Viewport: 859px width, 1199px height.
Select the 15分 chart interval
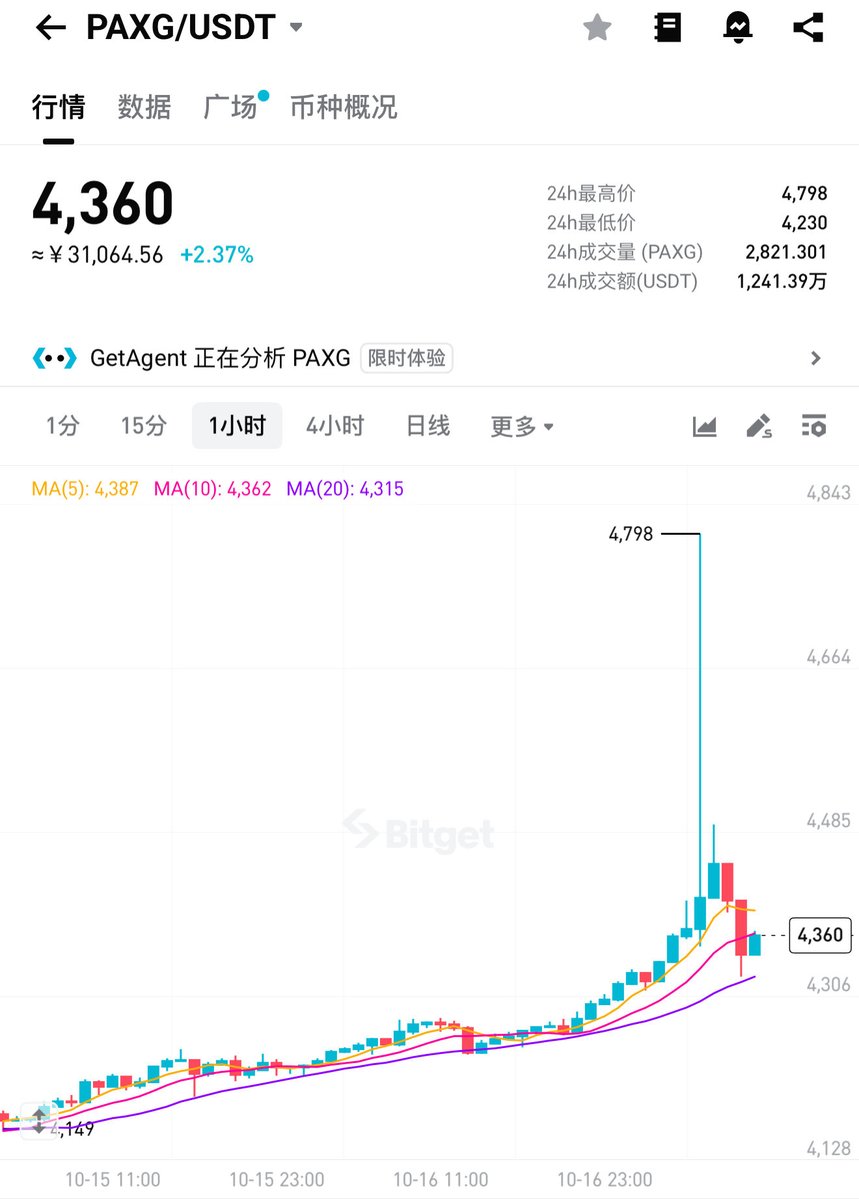(143, 426)
